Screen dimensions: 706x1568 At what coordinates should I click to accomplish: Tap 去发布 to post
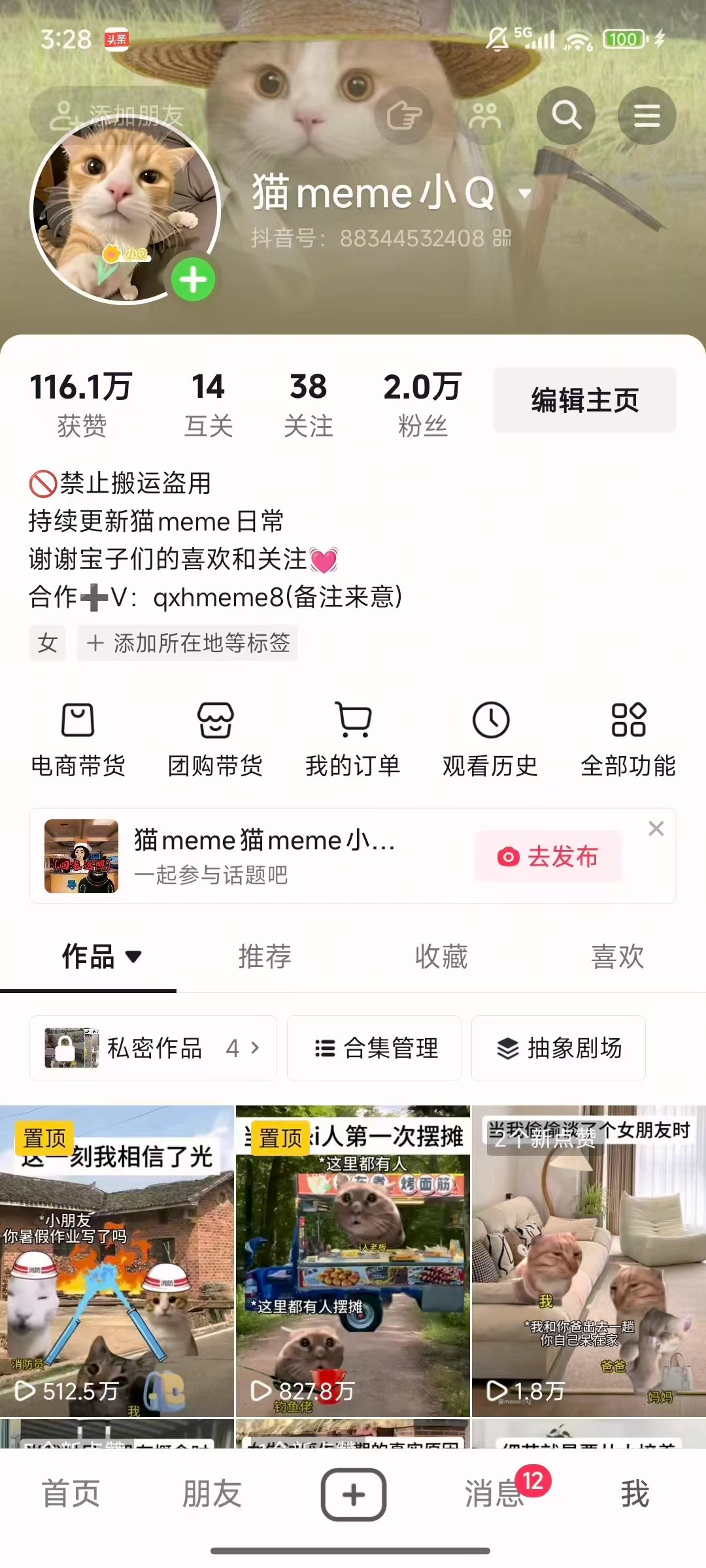tap(548, 856)
